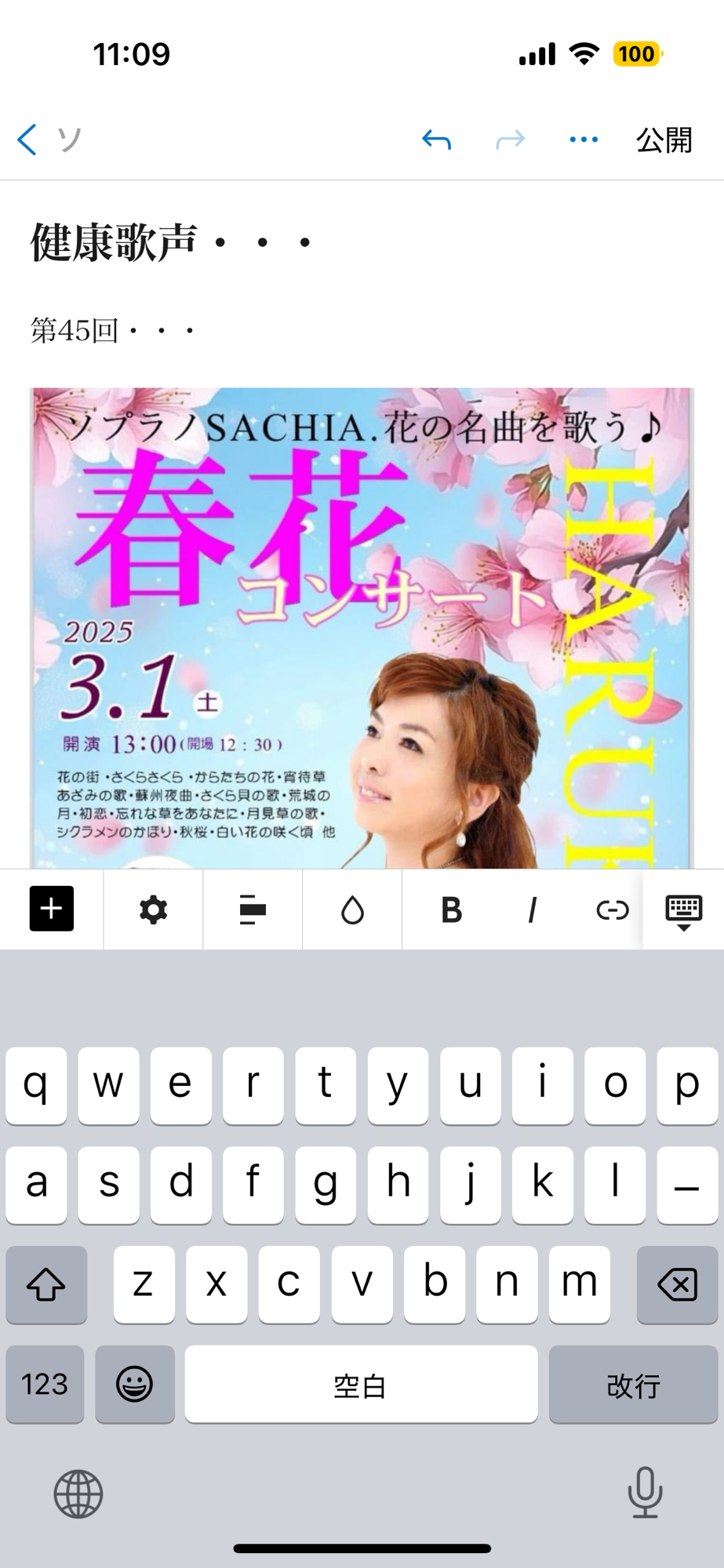Apply bold formatting
Screen dimensions: 724x1568
[x=451, y=910]
